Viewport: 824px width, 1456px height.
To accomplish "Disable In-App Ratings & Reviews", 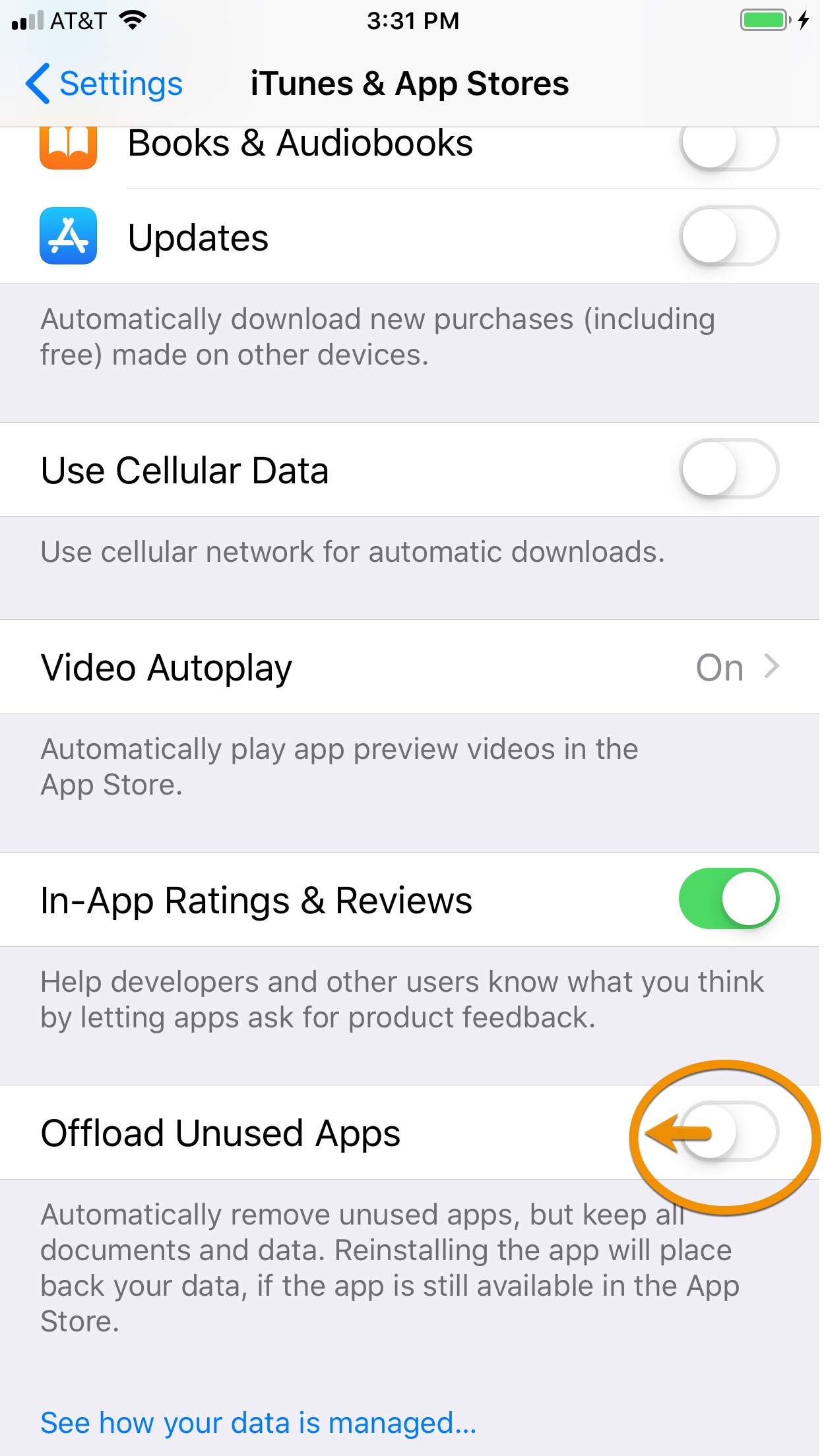I will click(729, 899).
